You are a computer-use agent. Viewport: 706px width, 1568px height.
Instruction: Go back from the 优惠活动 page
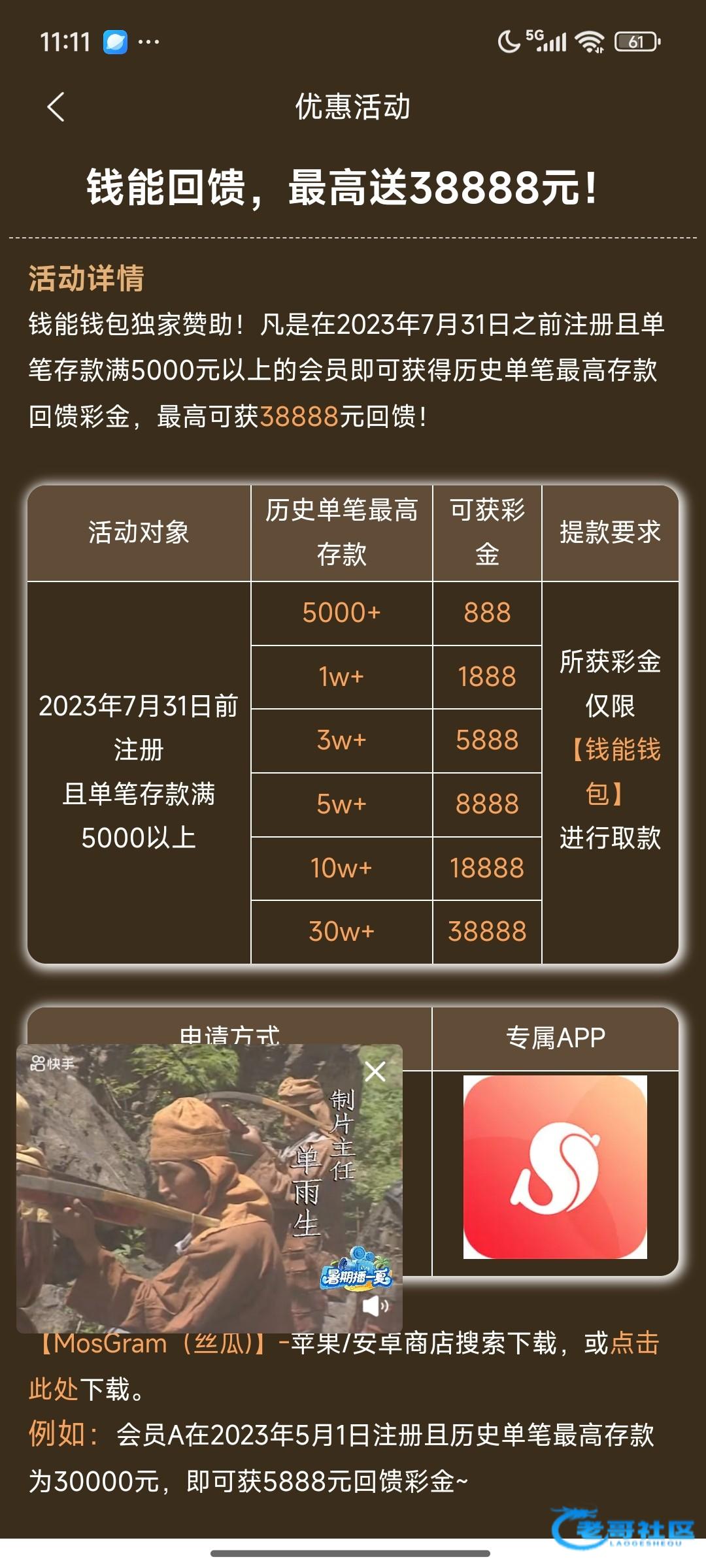tap(56, 106)
